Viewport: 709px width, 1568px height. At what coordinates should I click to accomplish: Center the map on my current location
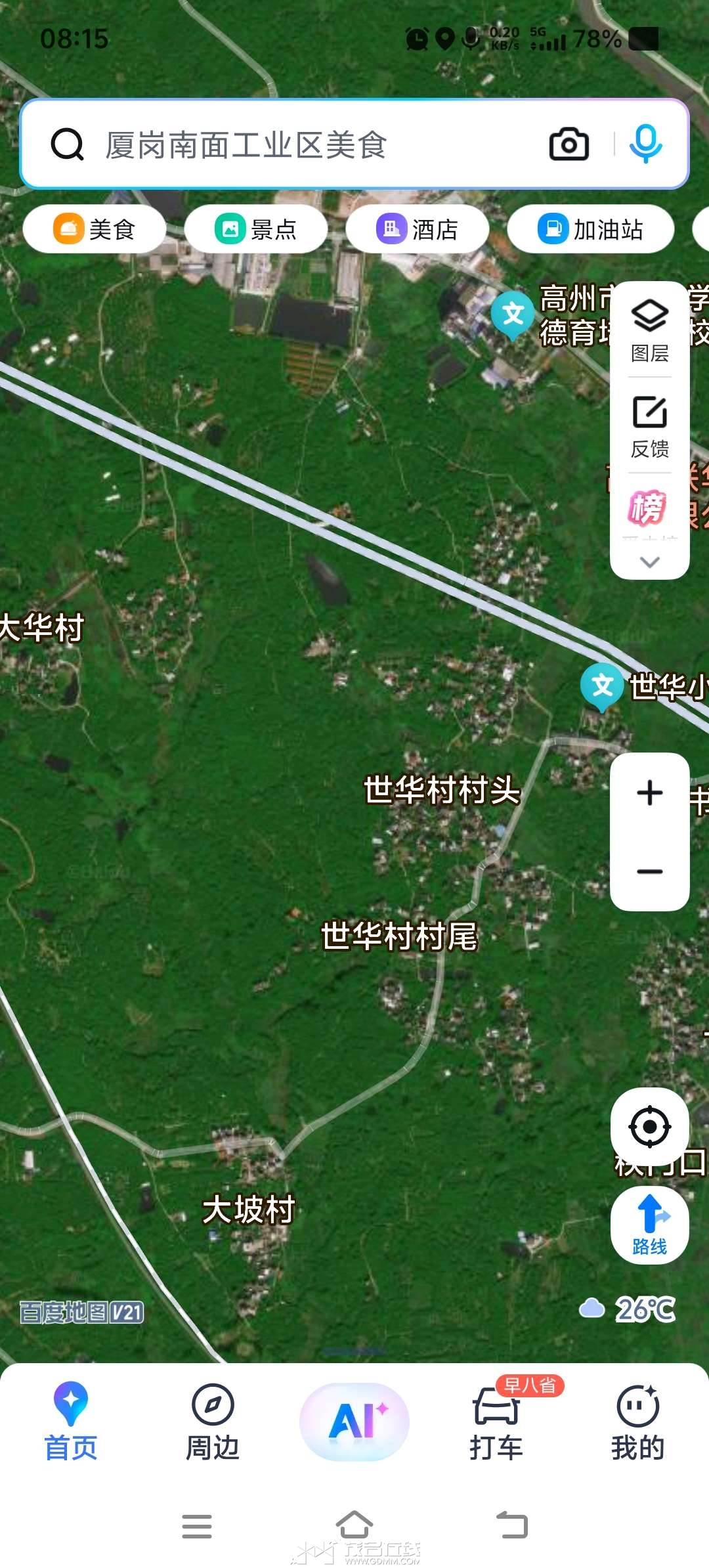649,1127
